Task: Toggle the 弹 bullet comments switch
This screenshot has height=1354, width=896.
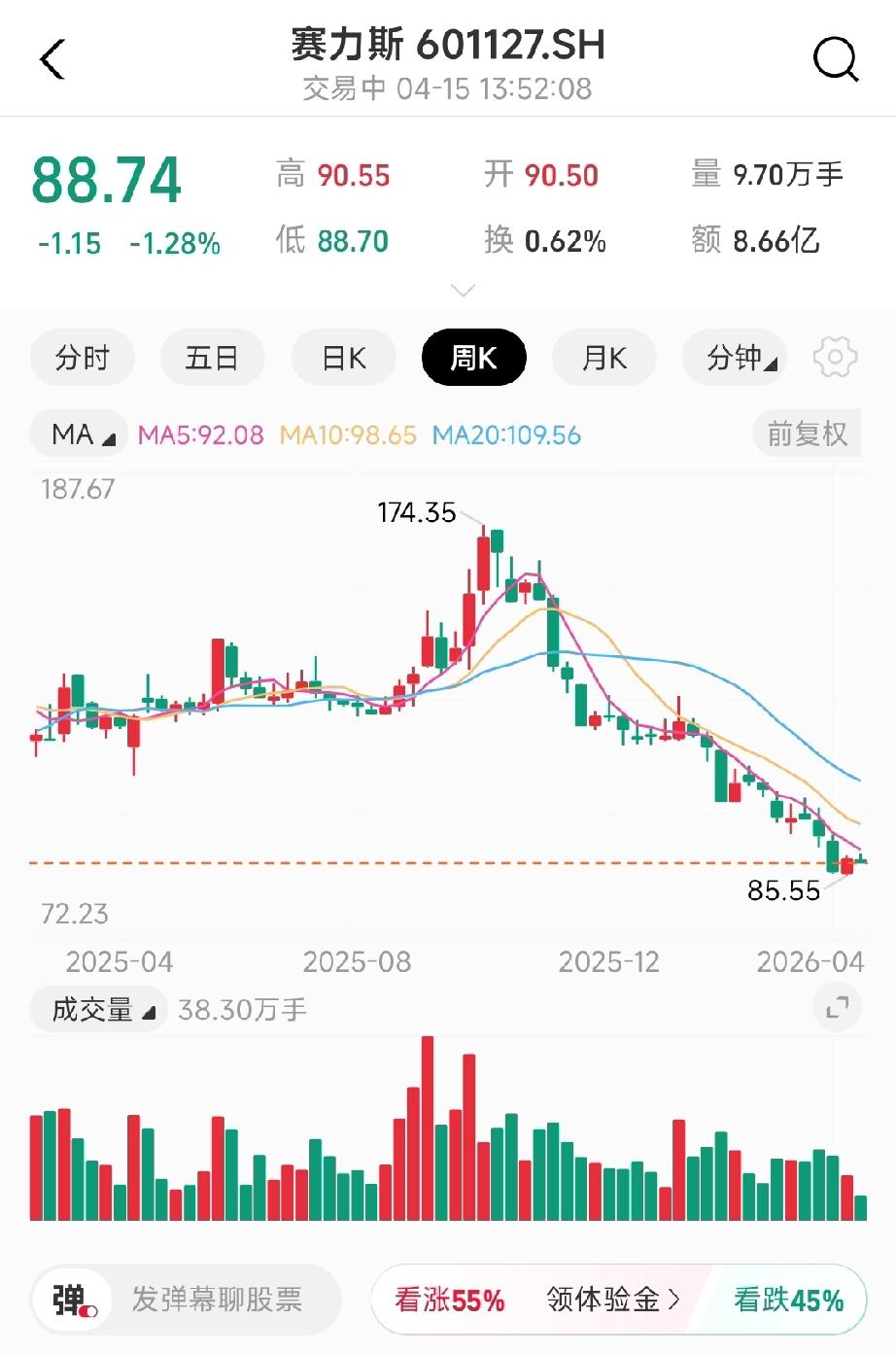Action: pyautogui.click(x=74, y=1301)
